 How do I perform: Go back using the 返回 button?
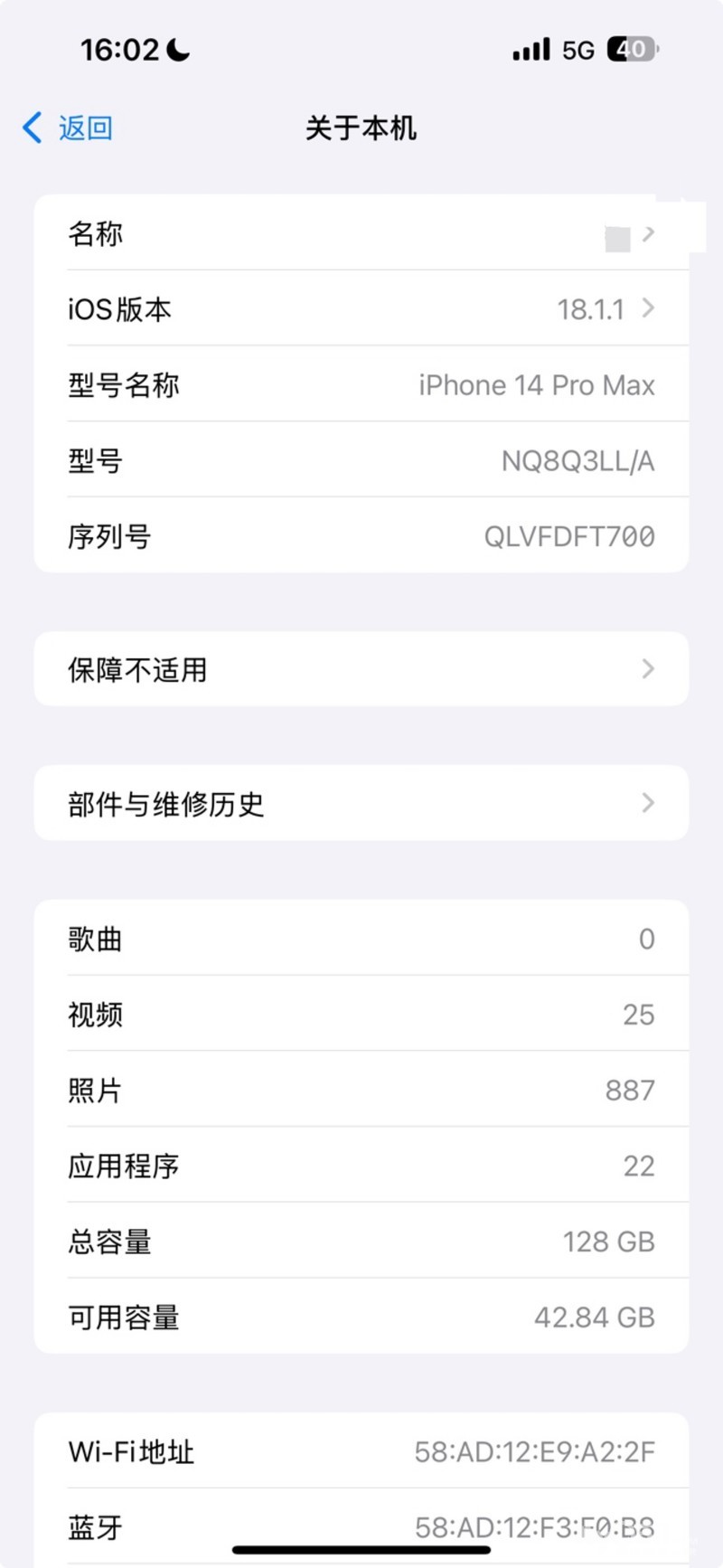point(68,128)
